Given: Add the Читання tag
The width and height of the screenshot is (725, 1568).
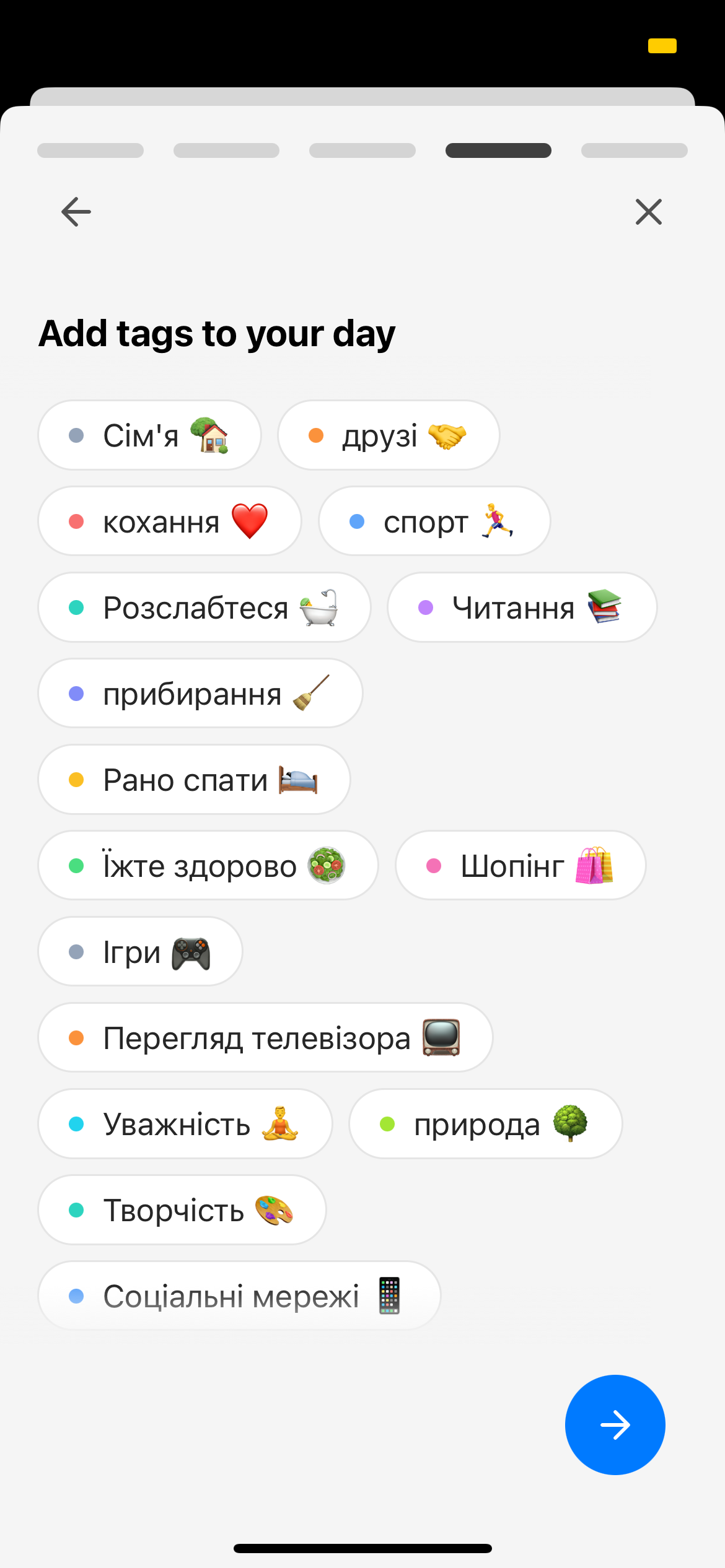Looking at the screenshot, I should [x=522, y=608].
